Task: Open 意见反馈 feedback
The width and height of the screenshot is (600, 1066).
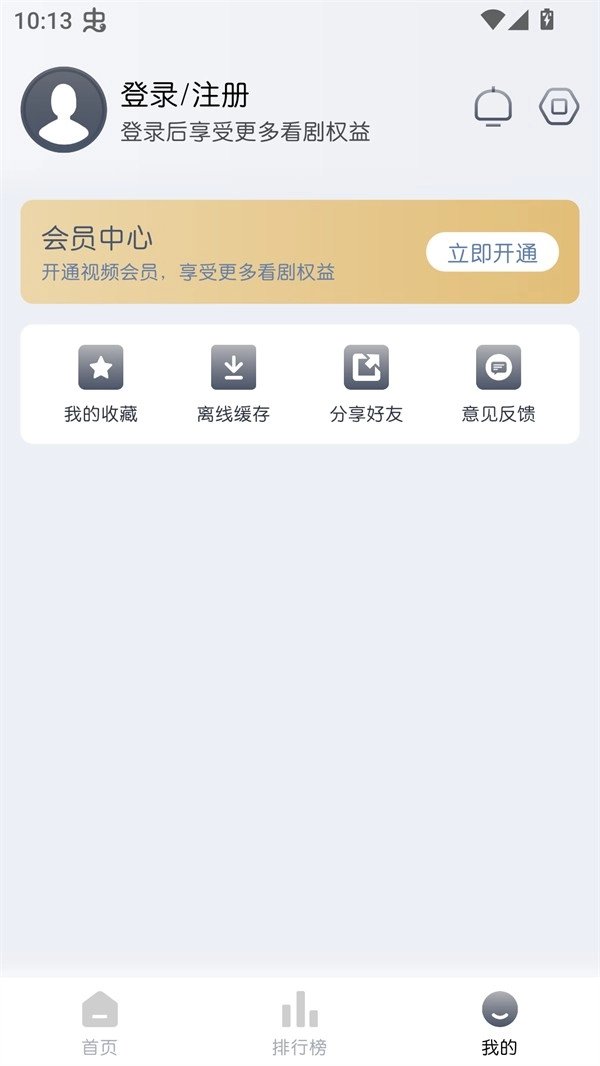Action: 498,383
